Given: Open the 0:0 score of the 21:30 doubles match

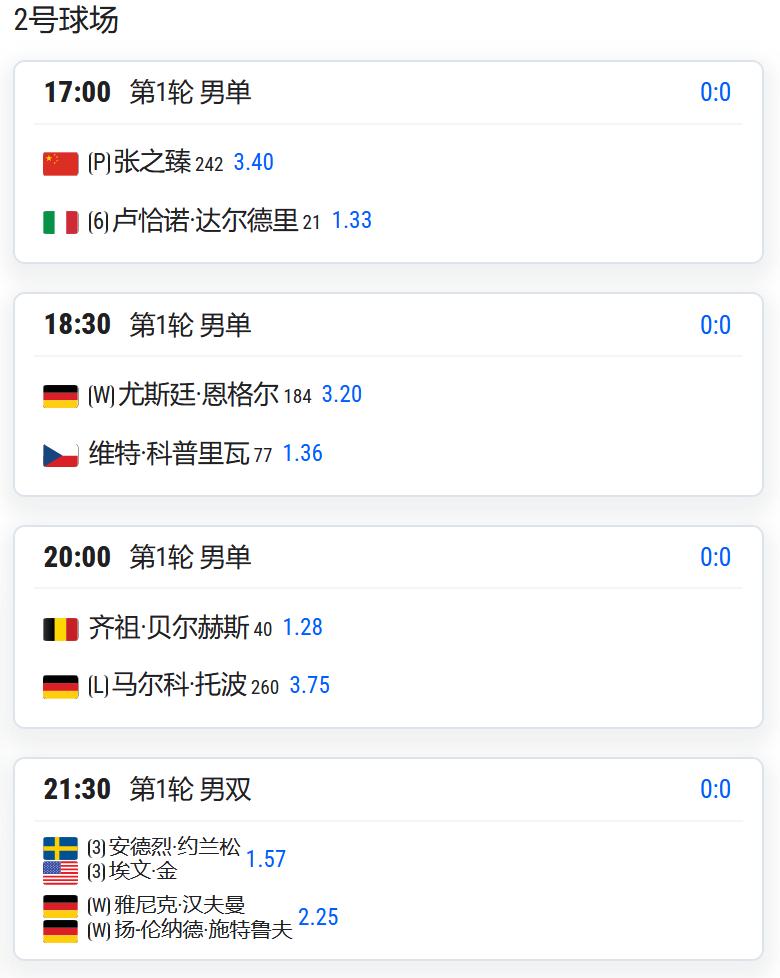Looking at the screenshot, I should 717,789.
